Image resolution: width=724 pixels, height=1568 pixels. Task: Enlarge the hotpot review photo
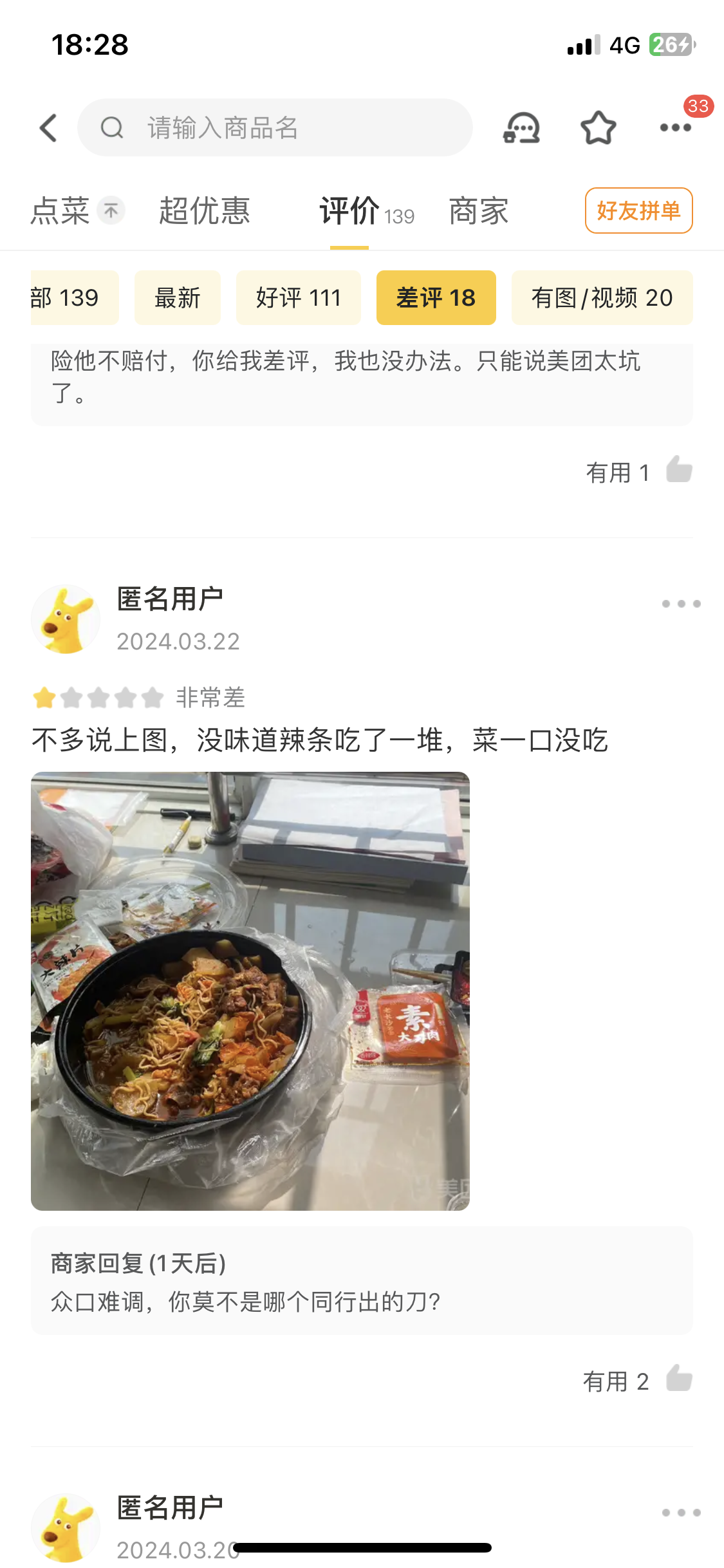coord(250,991)
